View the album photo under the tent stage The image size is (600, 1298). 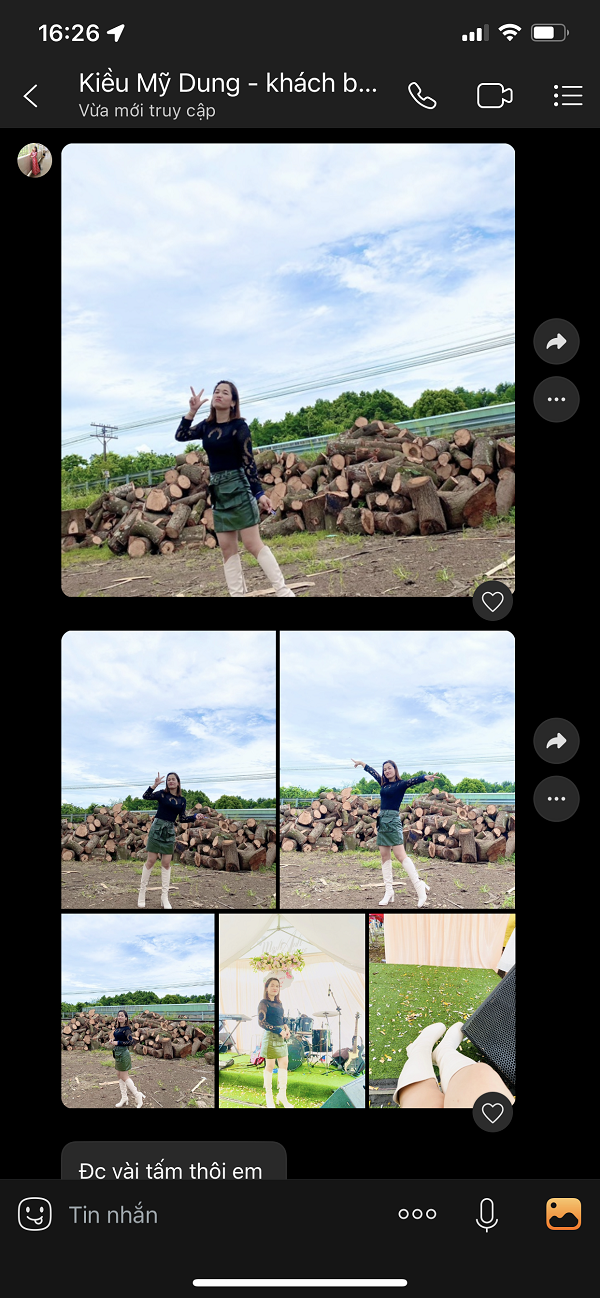291,1010
